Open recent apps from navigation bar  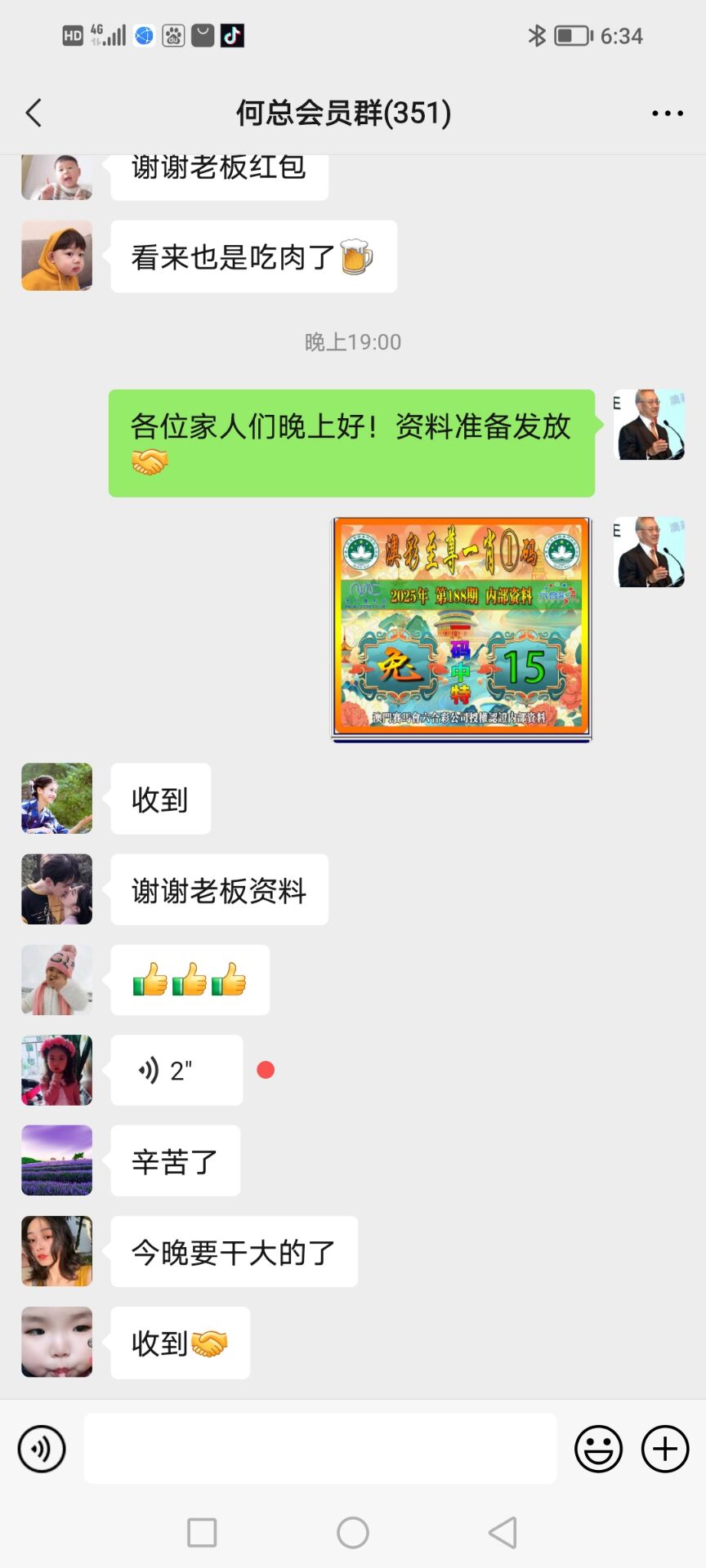coord(202,1533)
